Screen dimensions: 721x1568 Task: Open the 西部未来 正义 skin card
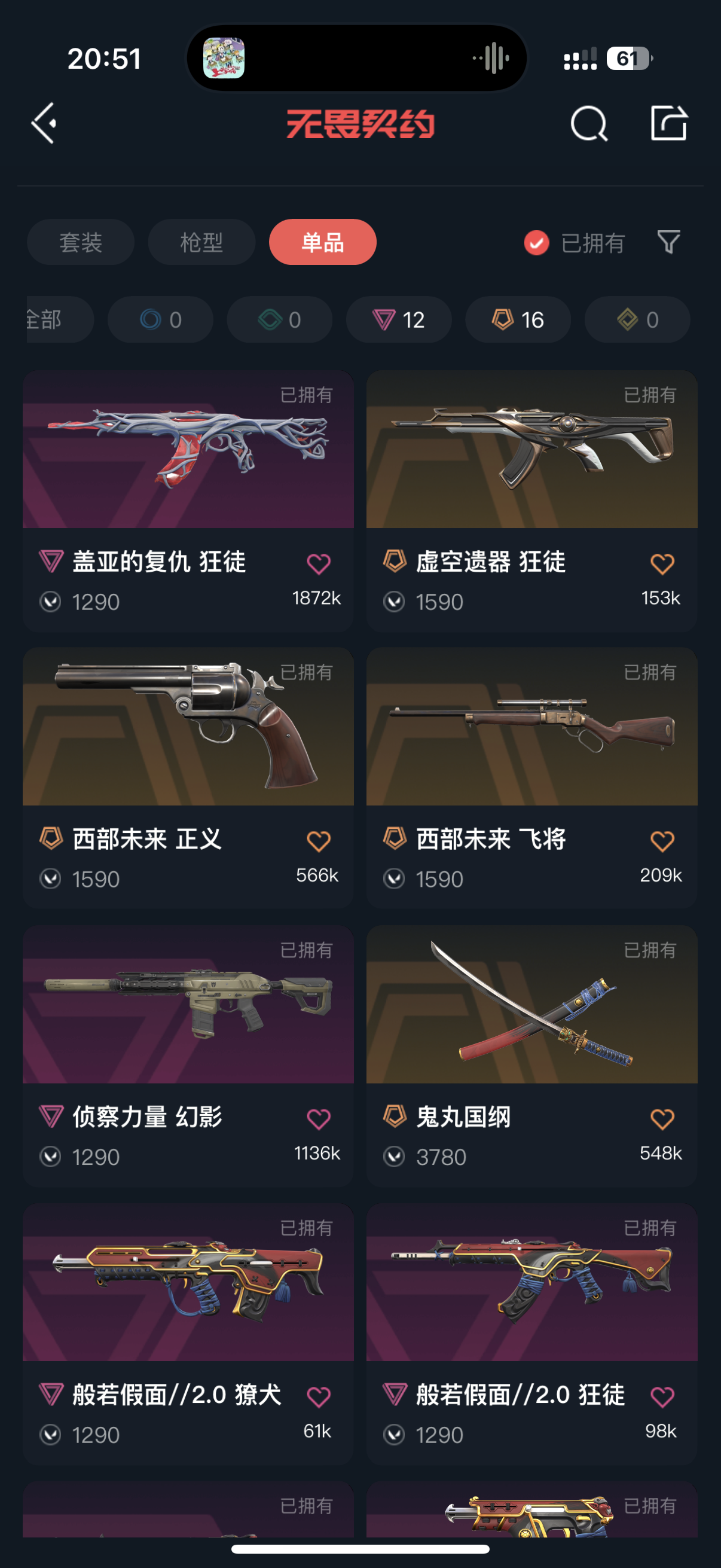point(188,727)
